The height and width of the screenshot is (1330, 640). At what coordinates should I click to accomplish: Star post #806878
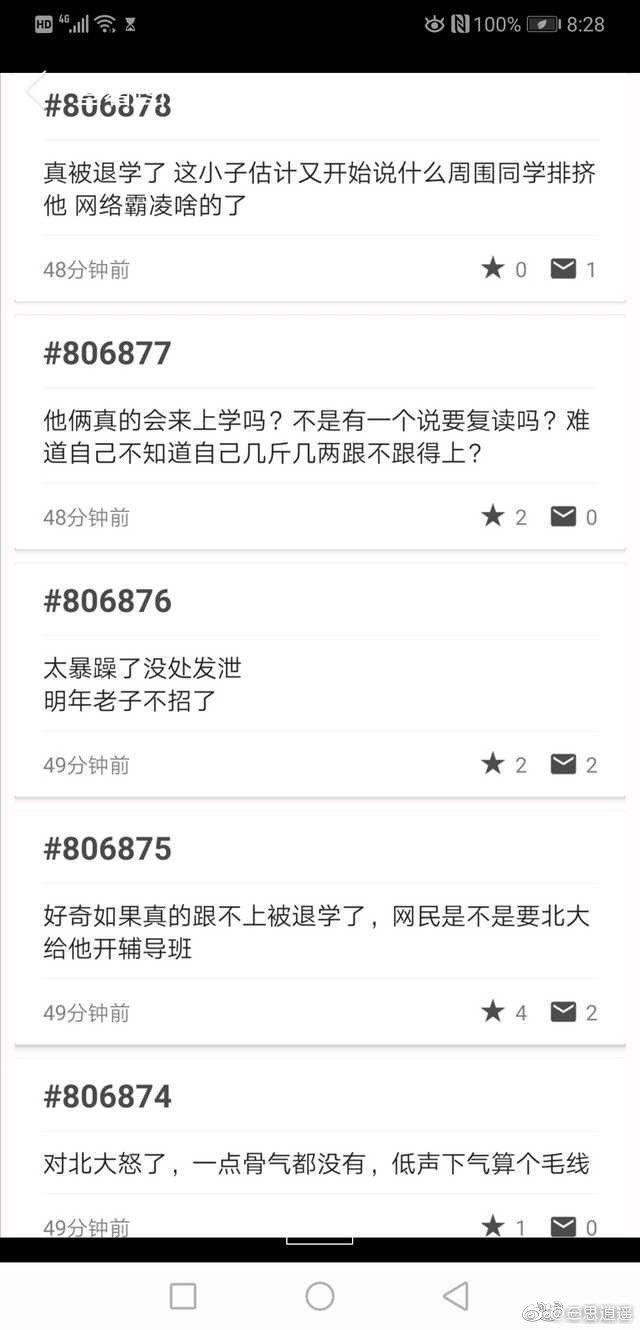[x=493, y=268]
